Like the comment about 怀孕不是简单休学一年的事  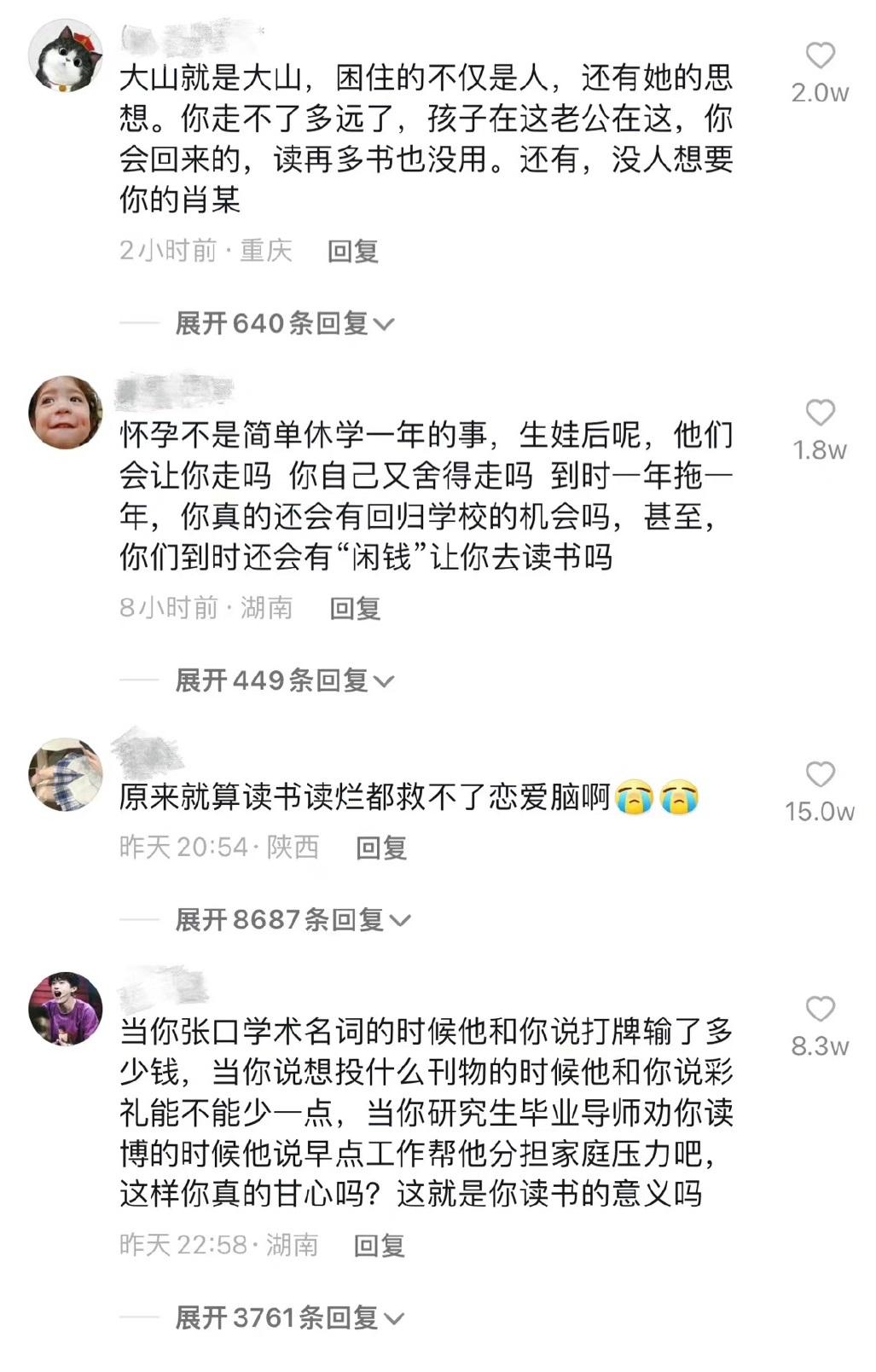click(x=820, y=414)
